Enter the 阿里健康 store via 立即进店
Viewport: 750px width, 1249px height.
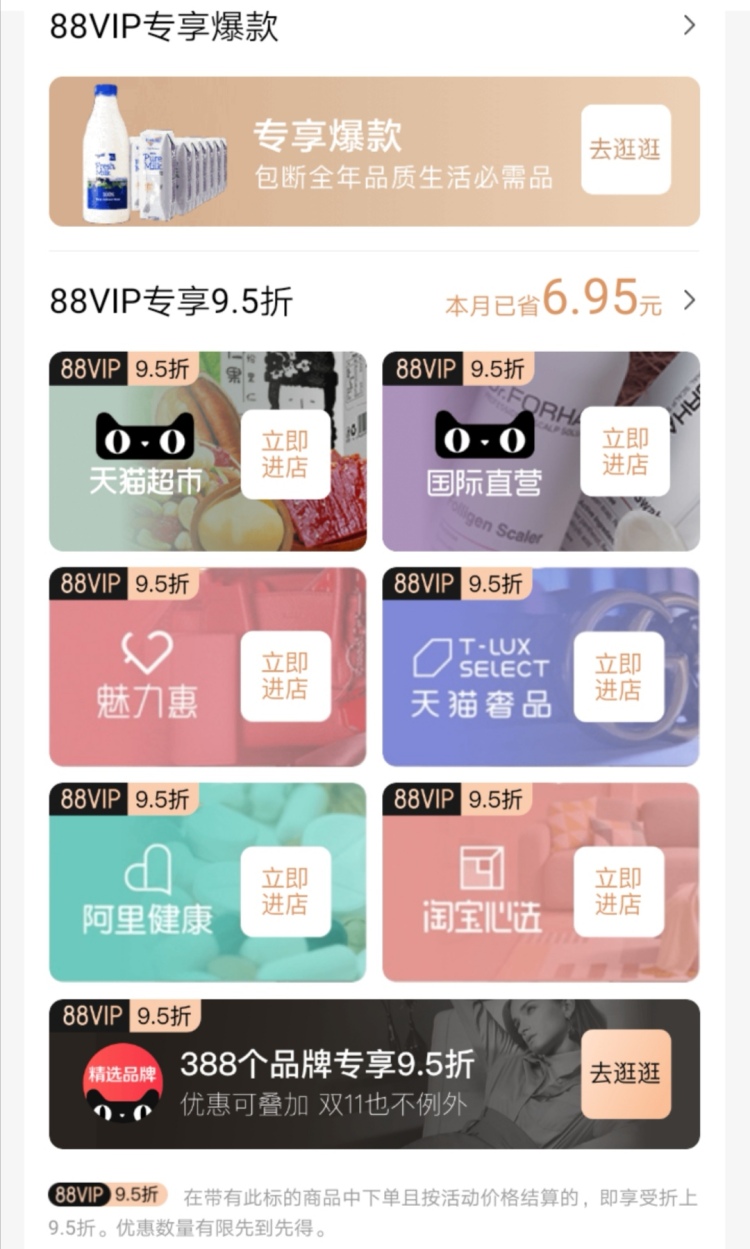pos(285,891)
